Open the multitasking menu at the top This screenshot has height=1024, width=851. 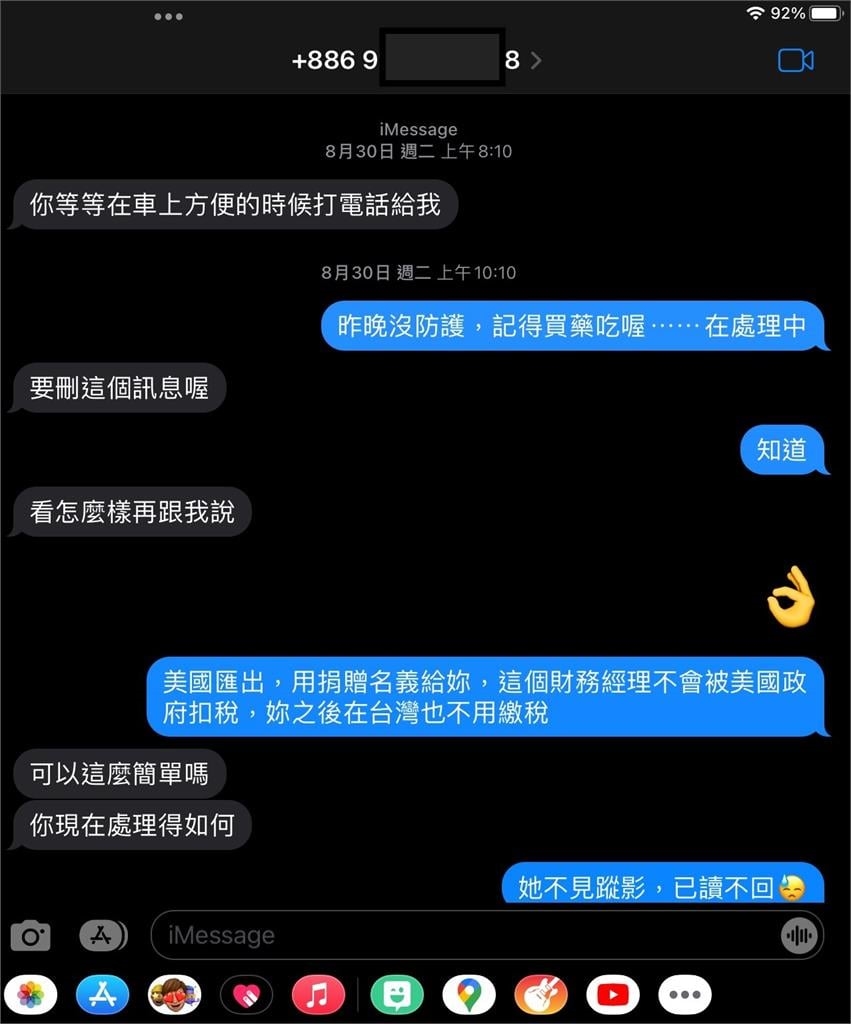169,15
